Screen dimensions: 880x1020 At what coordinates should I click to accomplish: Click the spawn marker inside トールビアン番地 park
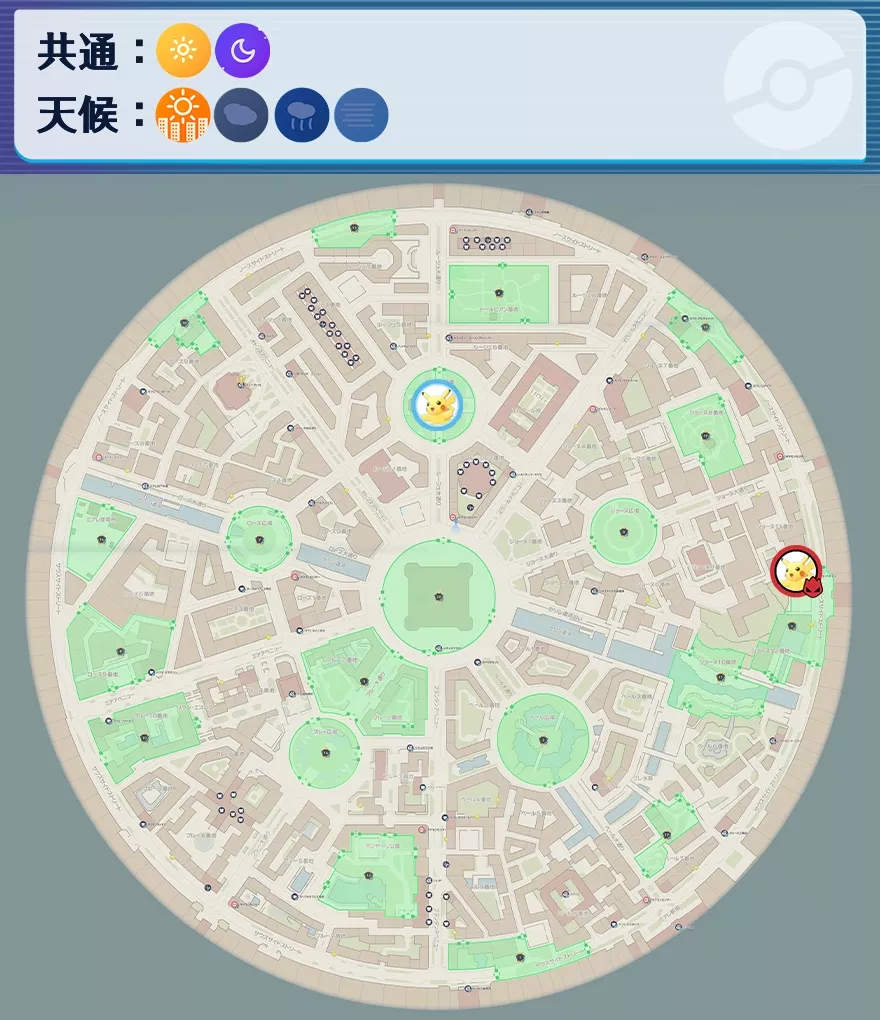point(497,293)
